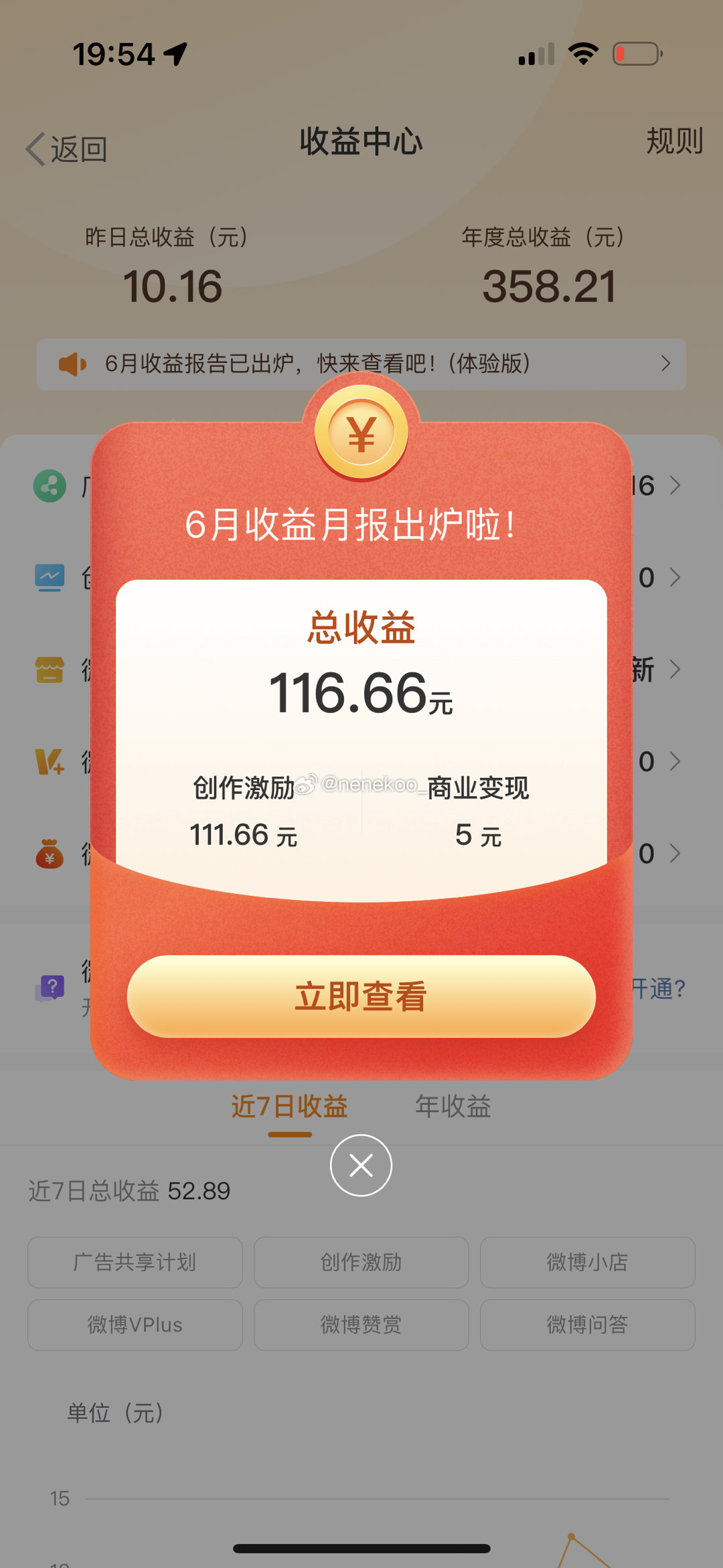Go back with the 返回 button
The image size is (723, 1568).
67,149
